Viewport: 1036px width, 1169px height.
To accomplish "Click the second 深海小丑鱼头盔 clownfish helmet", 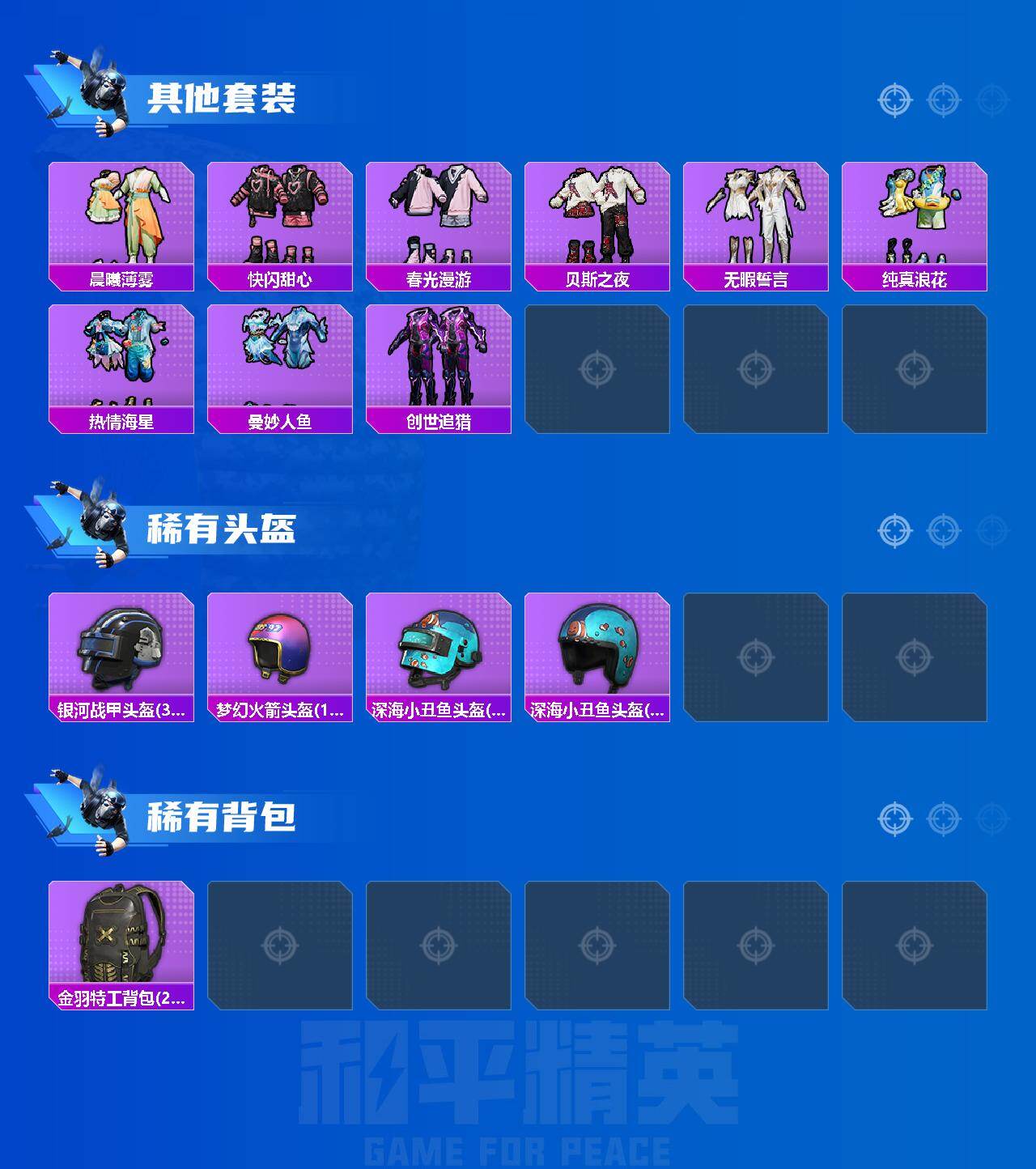I will coord(597,648).
